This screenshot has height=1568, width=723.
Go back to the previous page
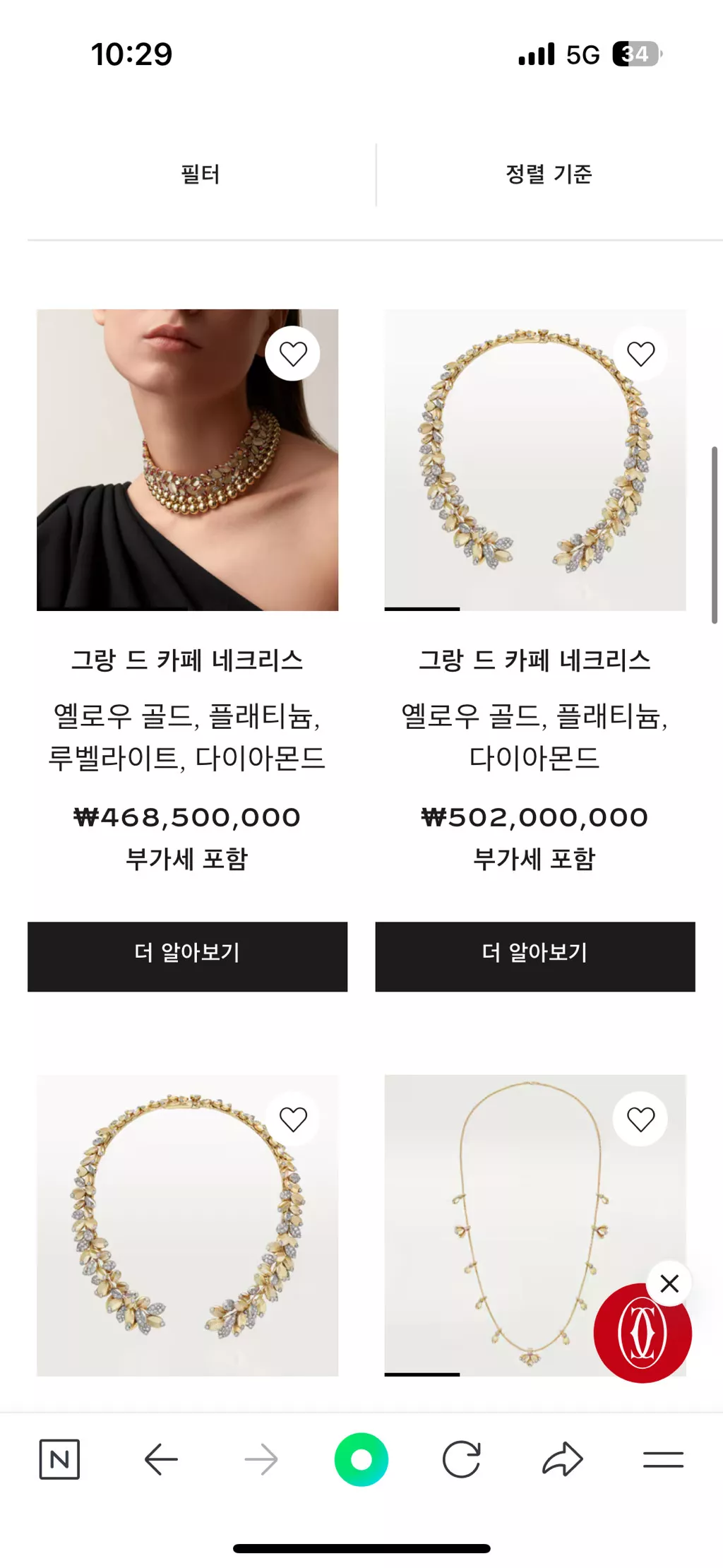(x=161, y=1459)
